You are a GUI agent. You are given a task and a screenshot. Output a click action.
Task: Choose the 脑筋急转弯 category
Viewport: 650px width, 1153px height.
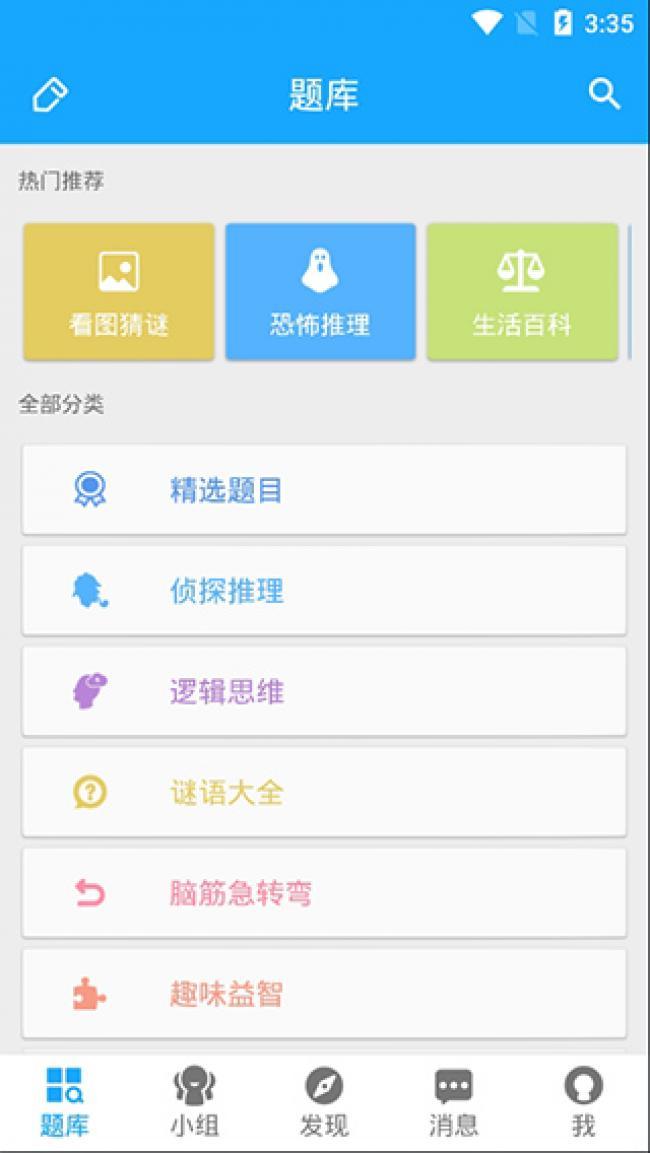point(324,893)
